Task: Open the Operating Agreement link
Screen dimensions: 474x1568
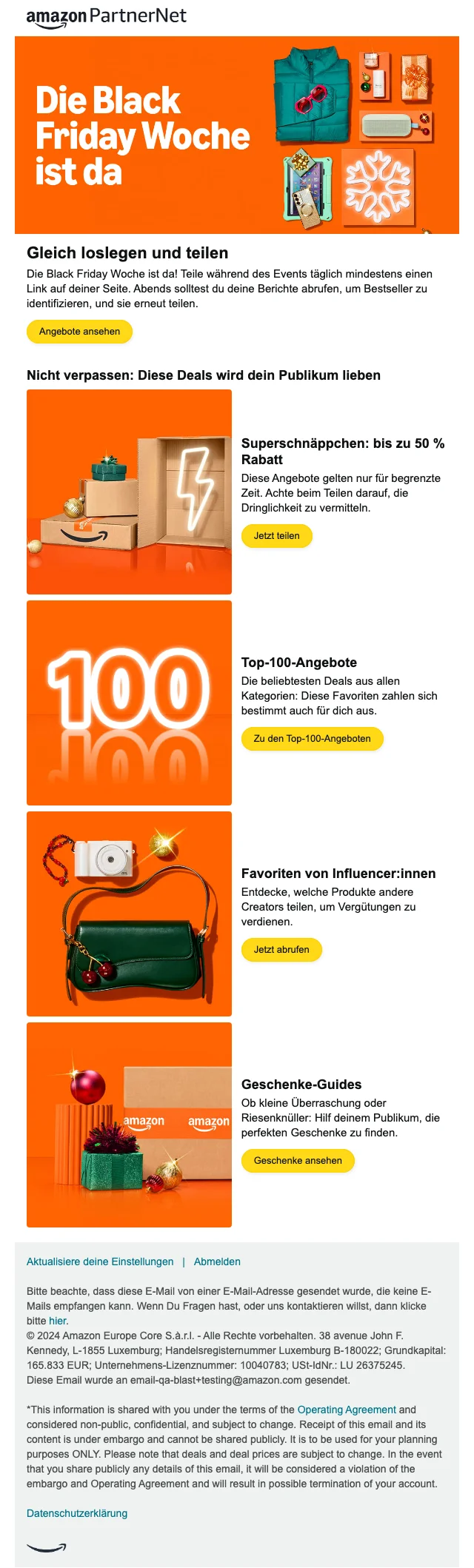Action: [347, 1410]
